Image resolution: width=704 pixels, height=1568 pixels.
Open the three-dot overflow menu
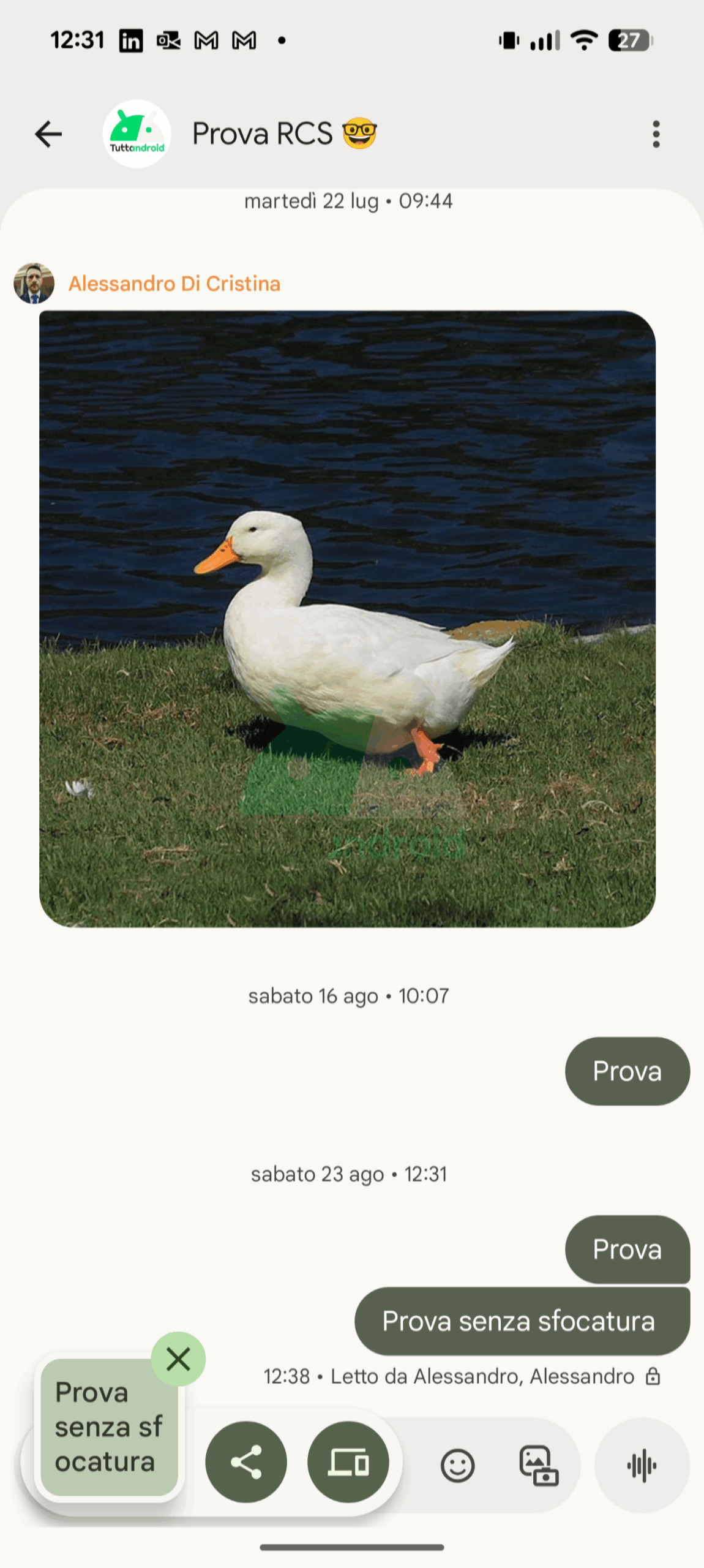pyautogui.click(x=656, y=134)
